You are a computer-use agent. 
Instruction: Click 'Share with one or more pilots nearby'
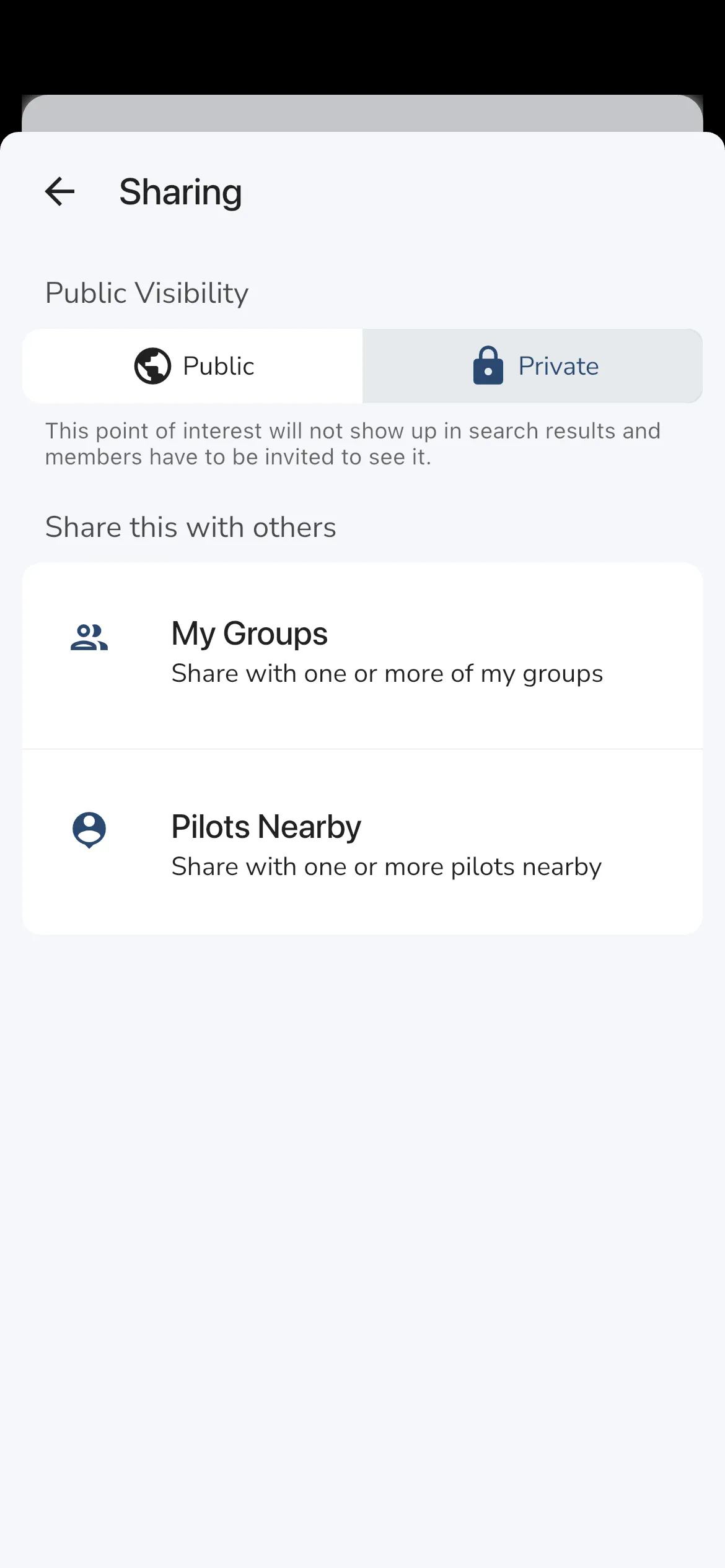coord(385,866)
